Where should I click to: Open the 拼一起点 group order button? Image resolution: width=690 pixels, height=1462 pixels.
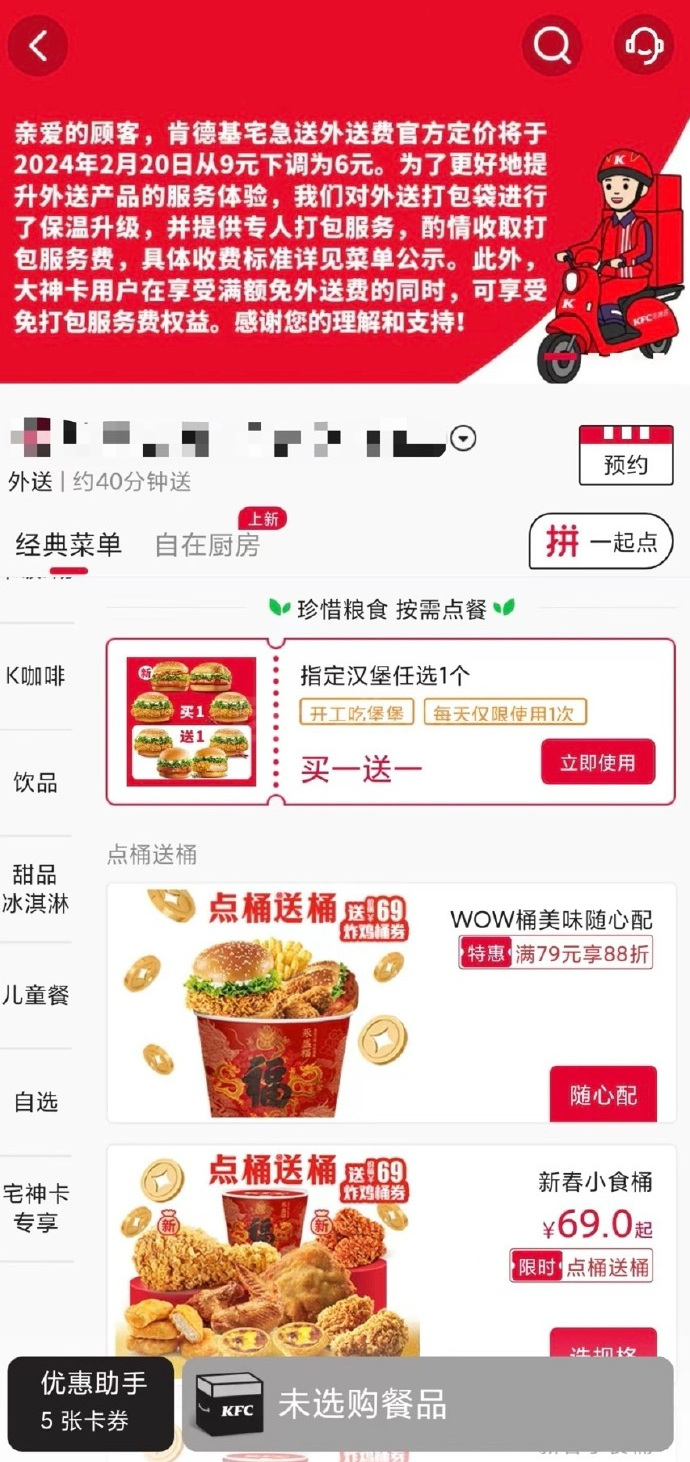pos(600,542)
